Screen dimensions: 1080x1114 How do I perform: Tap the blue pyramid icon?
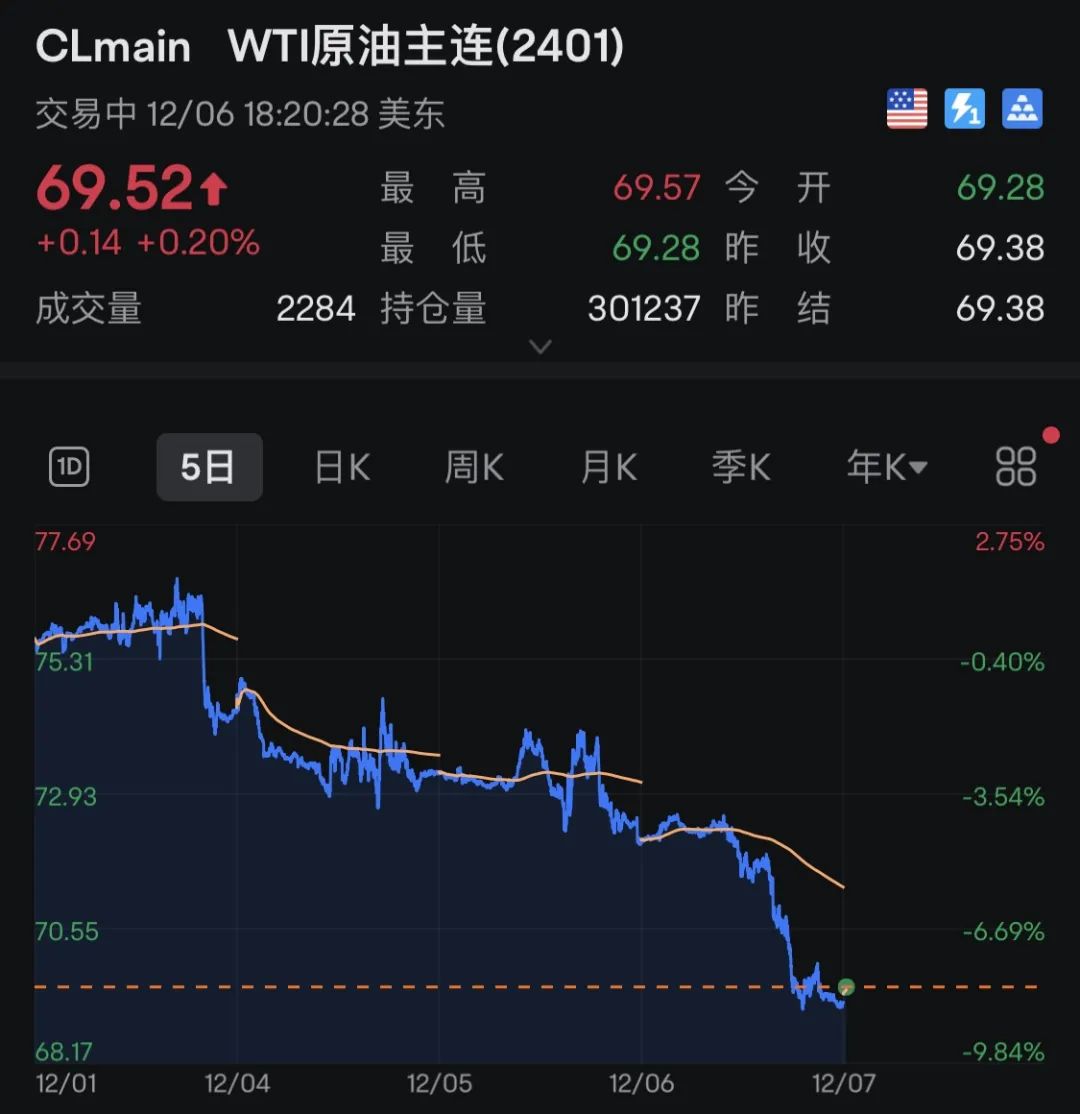point(1022,109)
